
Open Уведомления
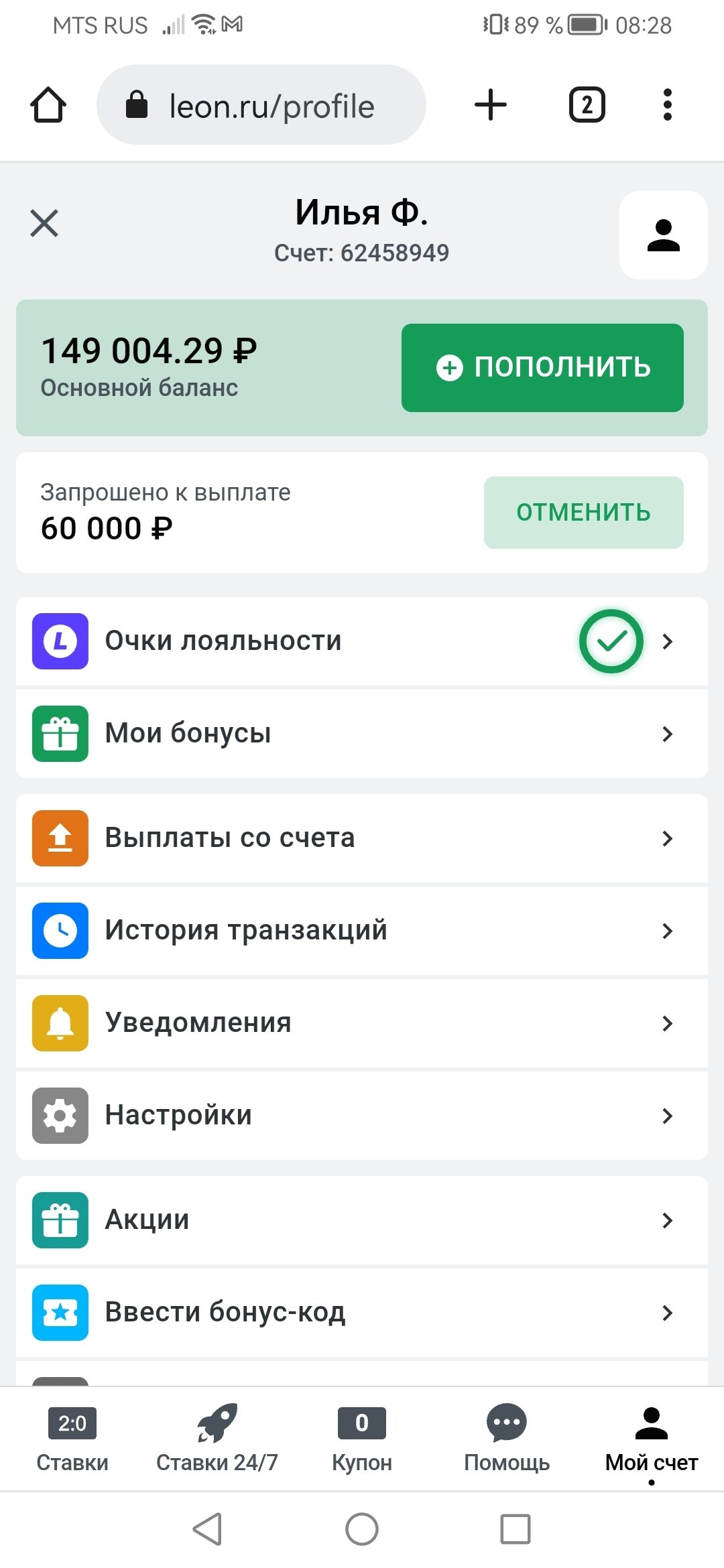point(362,1023)
